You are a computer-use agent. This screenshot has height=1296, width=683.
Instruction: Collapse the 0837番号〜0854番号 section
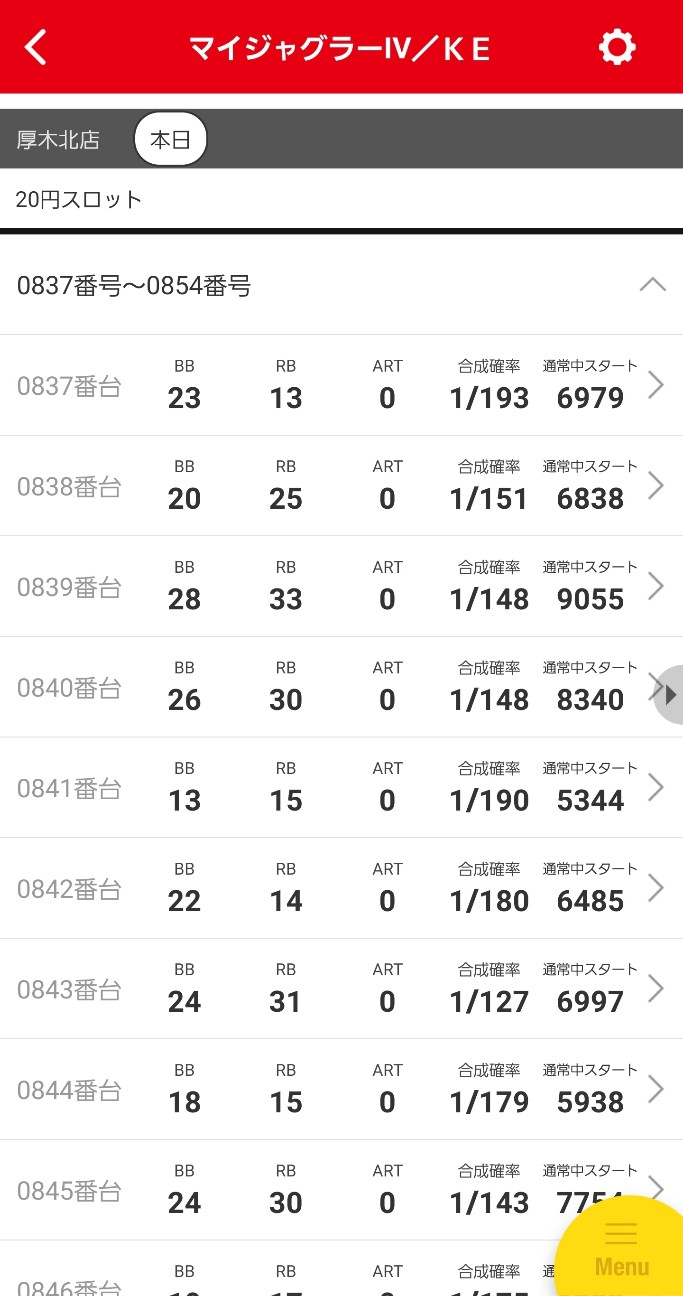click(652, 285)
